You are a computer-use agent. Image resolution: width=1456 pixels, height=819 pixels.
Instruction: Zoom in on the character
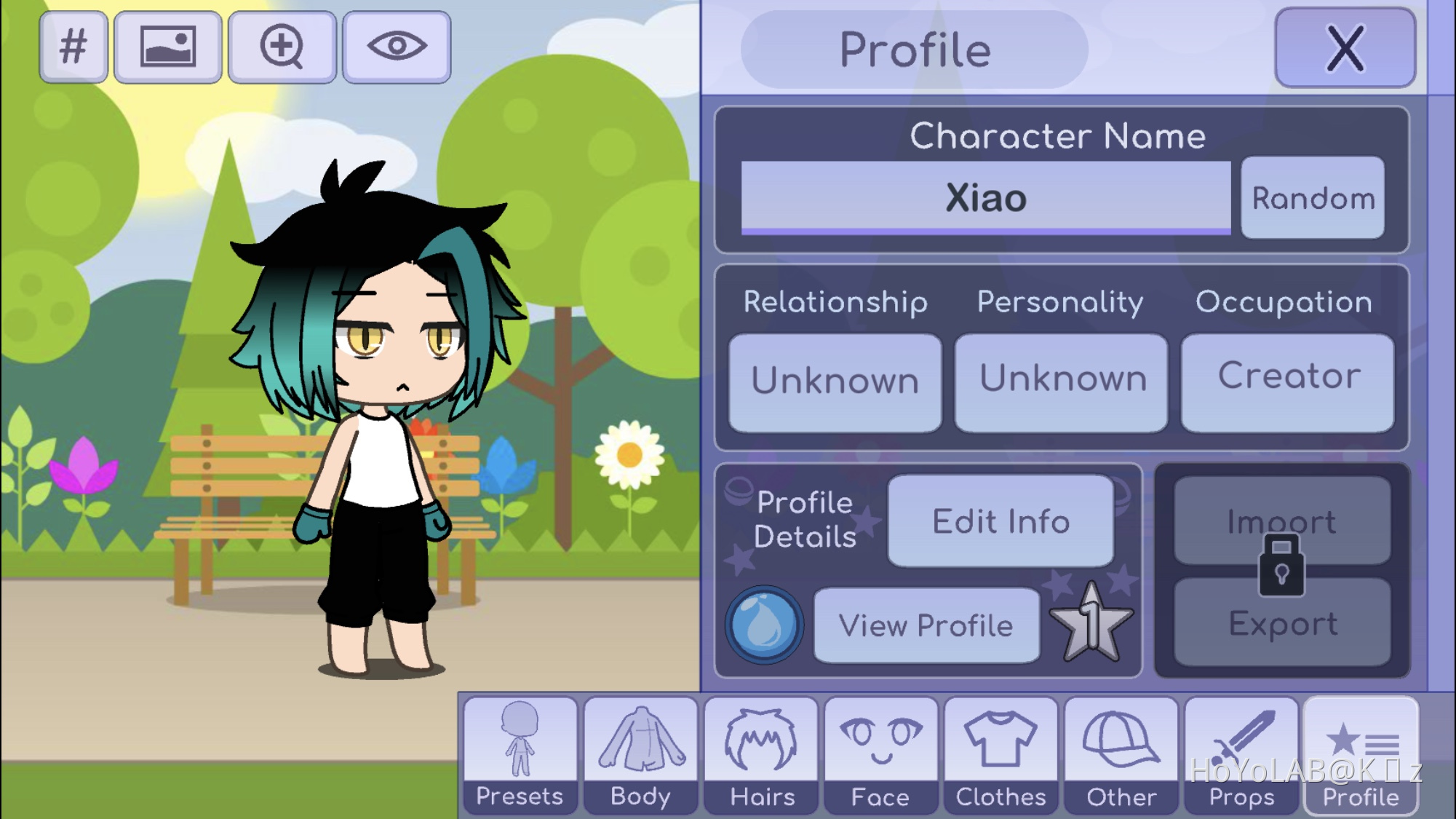[x=282, y=47]
